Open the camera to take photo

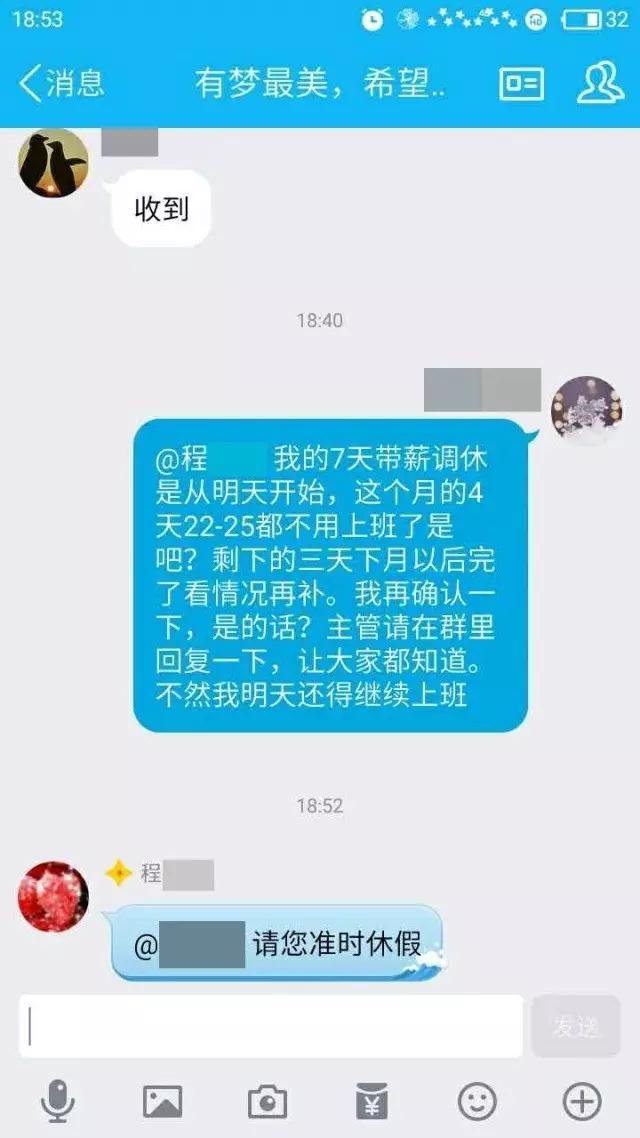point(267,1102)
